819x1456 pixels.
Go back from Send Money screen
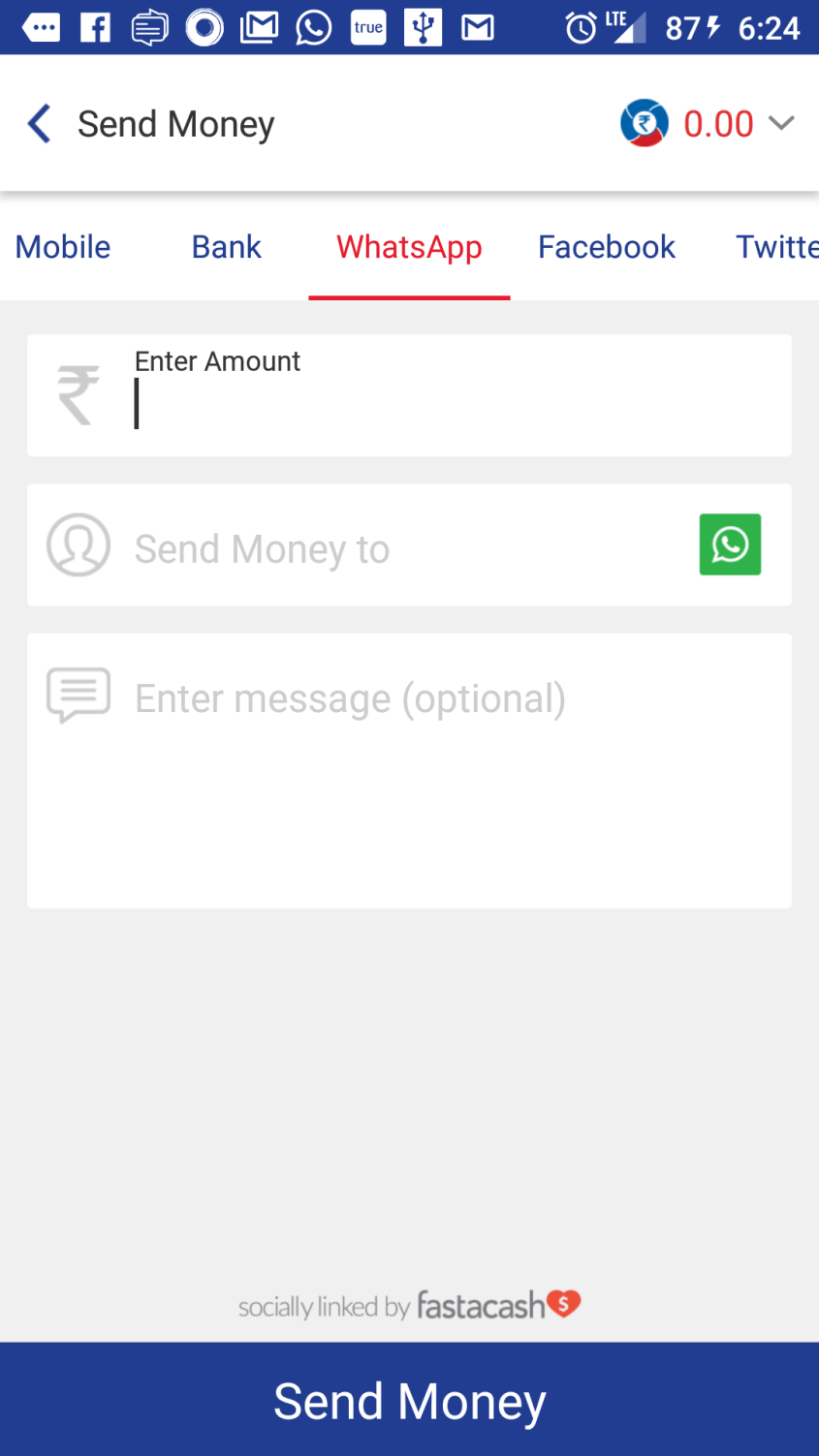tap(40, 124)
